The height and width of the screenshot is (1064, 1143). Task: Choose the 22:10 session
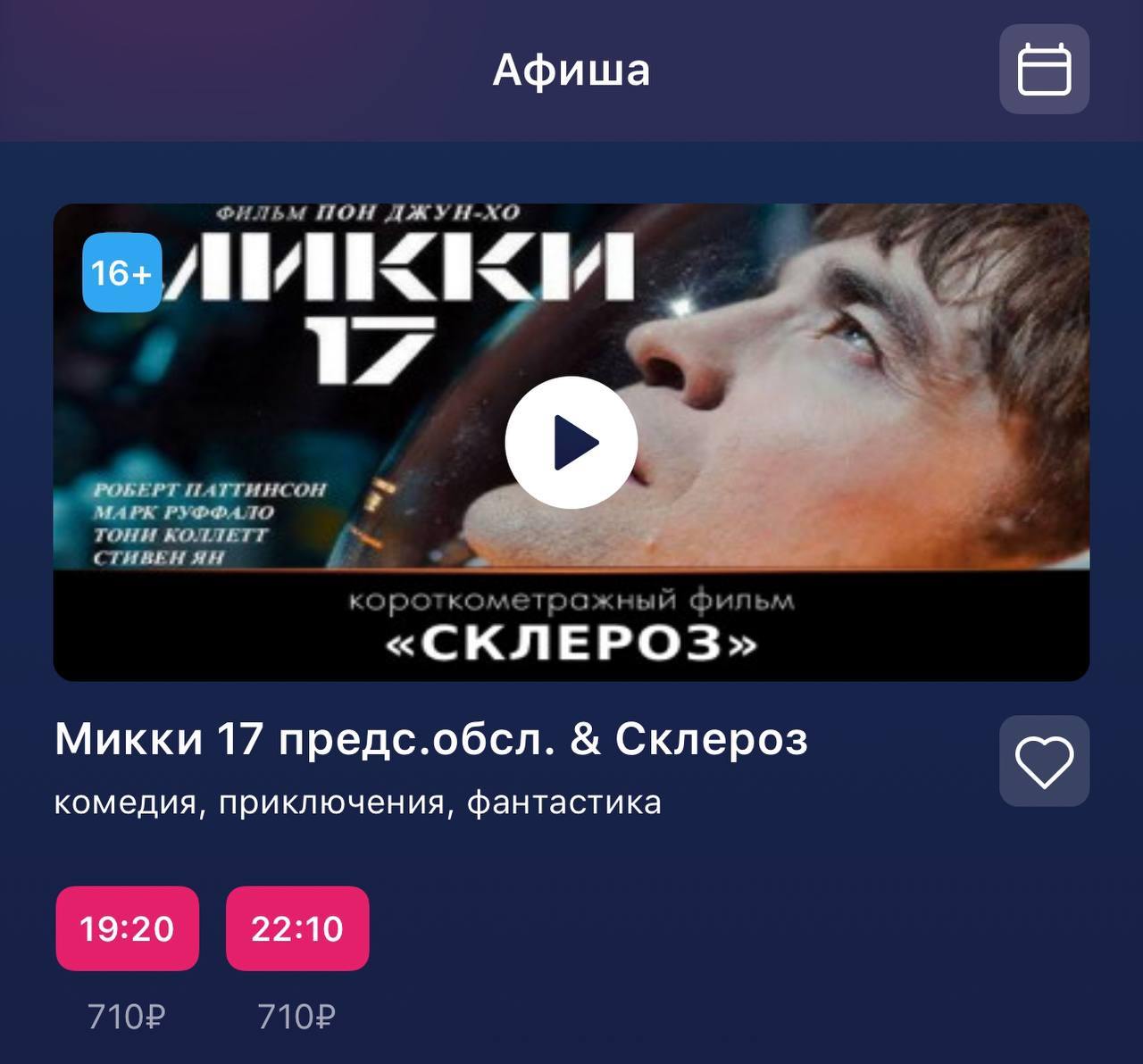(x=297, y=928)
